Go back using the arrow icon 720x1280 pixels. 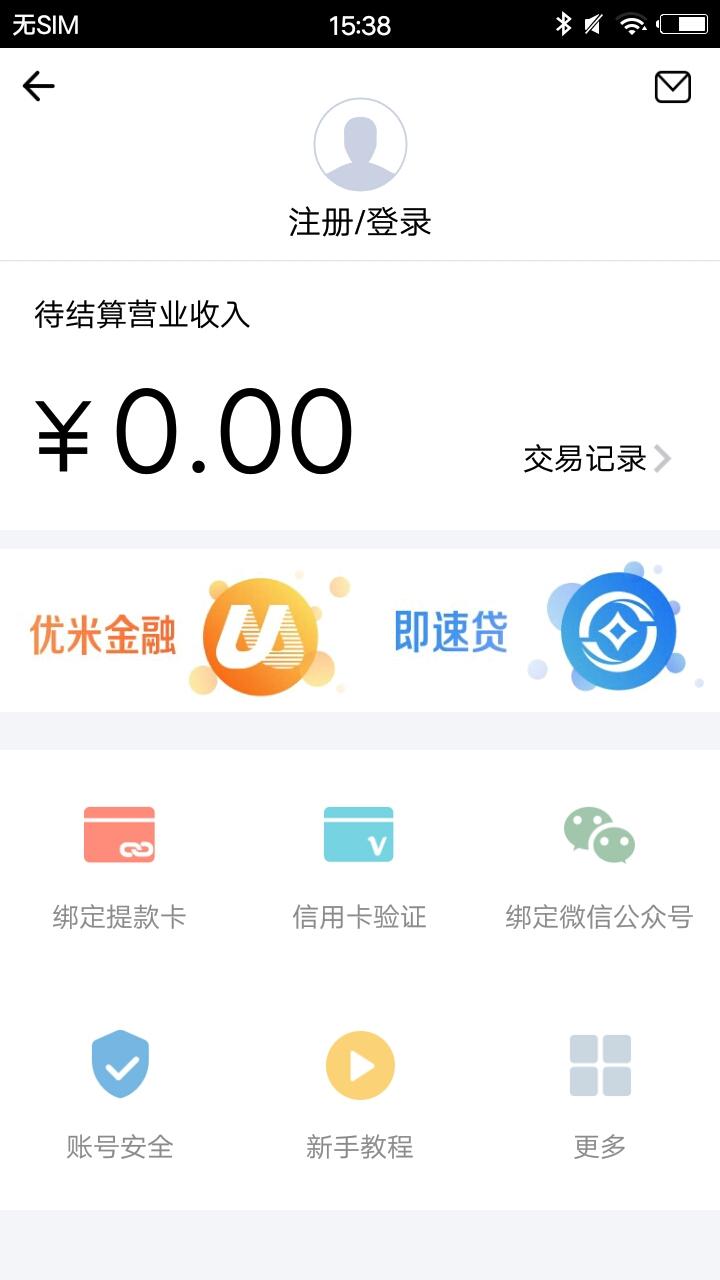point(38,86)
